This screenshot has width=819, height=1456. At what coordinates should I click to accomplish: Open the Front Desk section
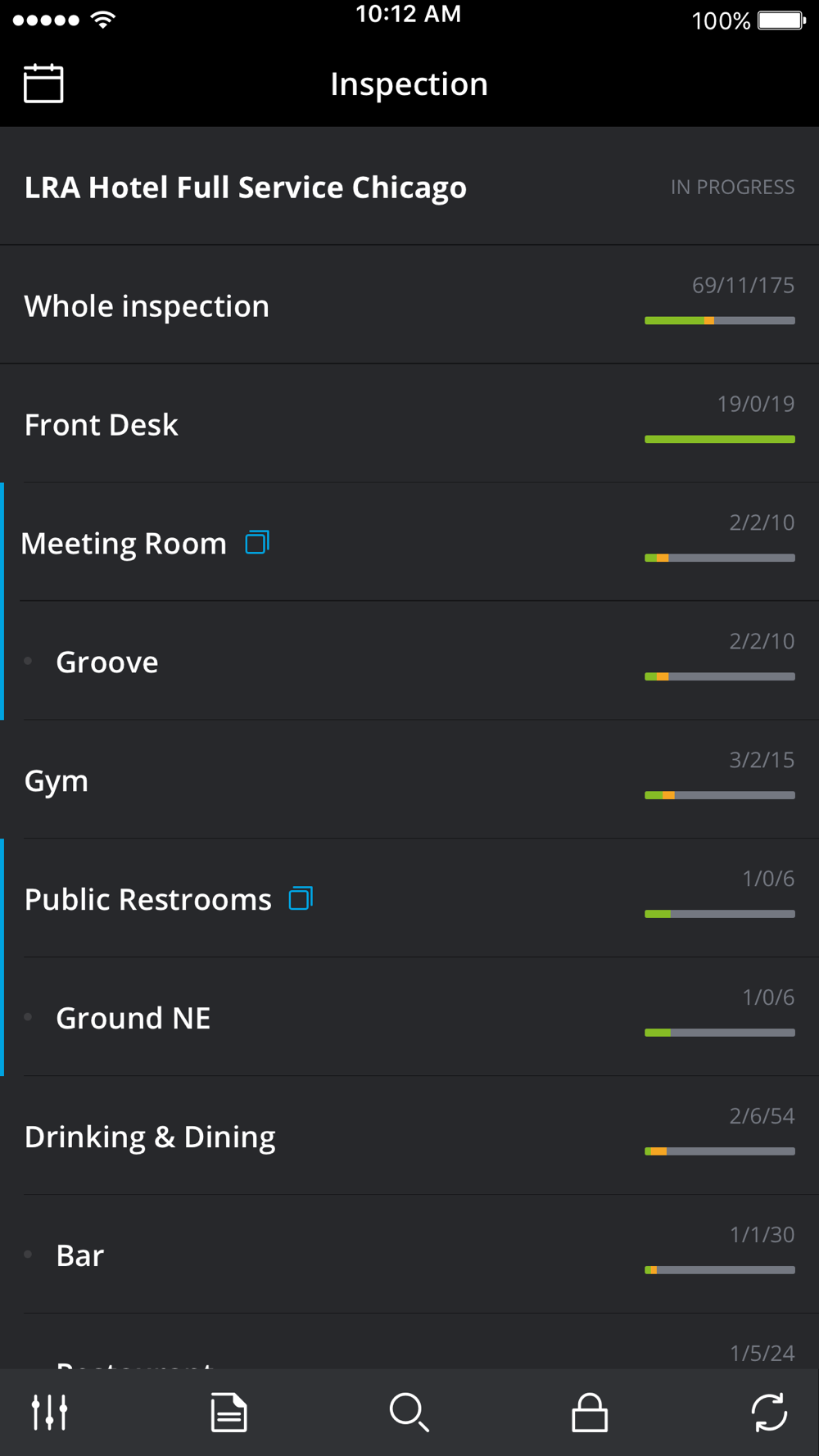coord(409,423)
